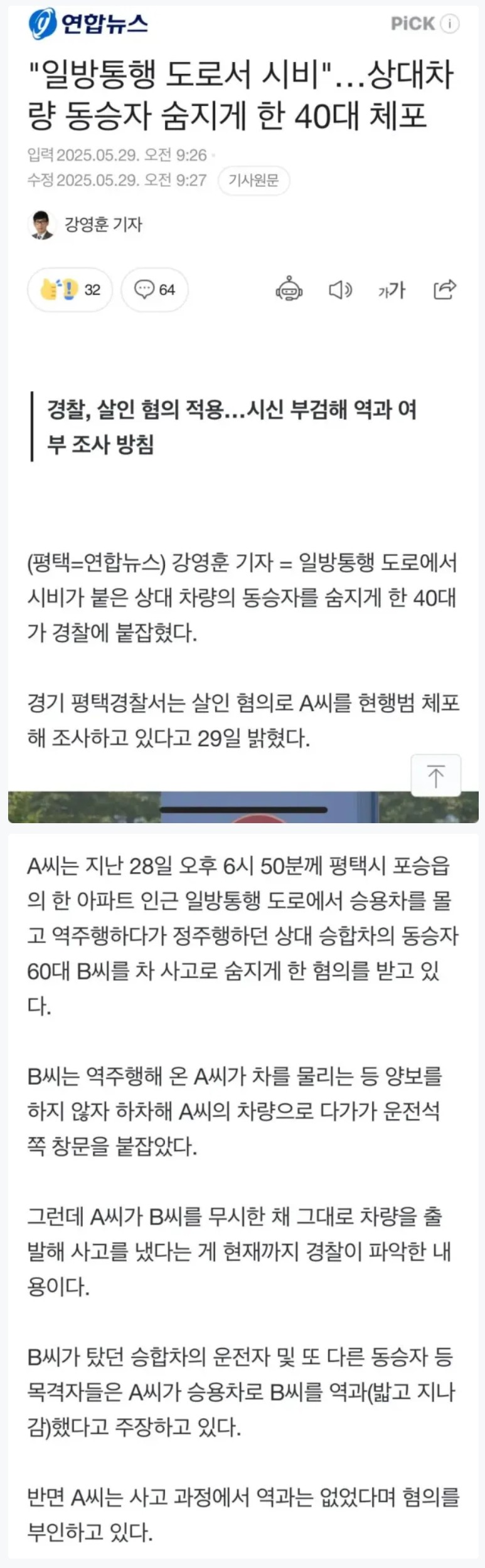Tap the reaction button with 32 reactions

[70, 290]
